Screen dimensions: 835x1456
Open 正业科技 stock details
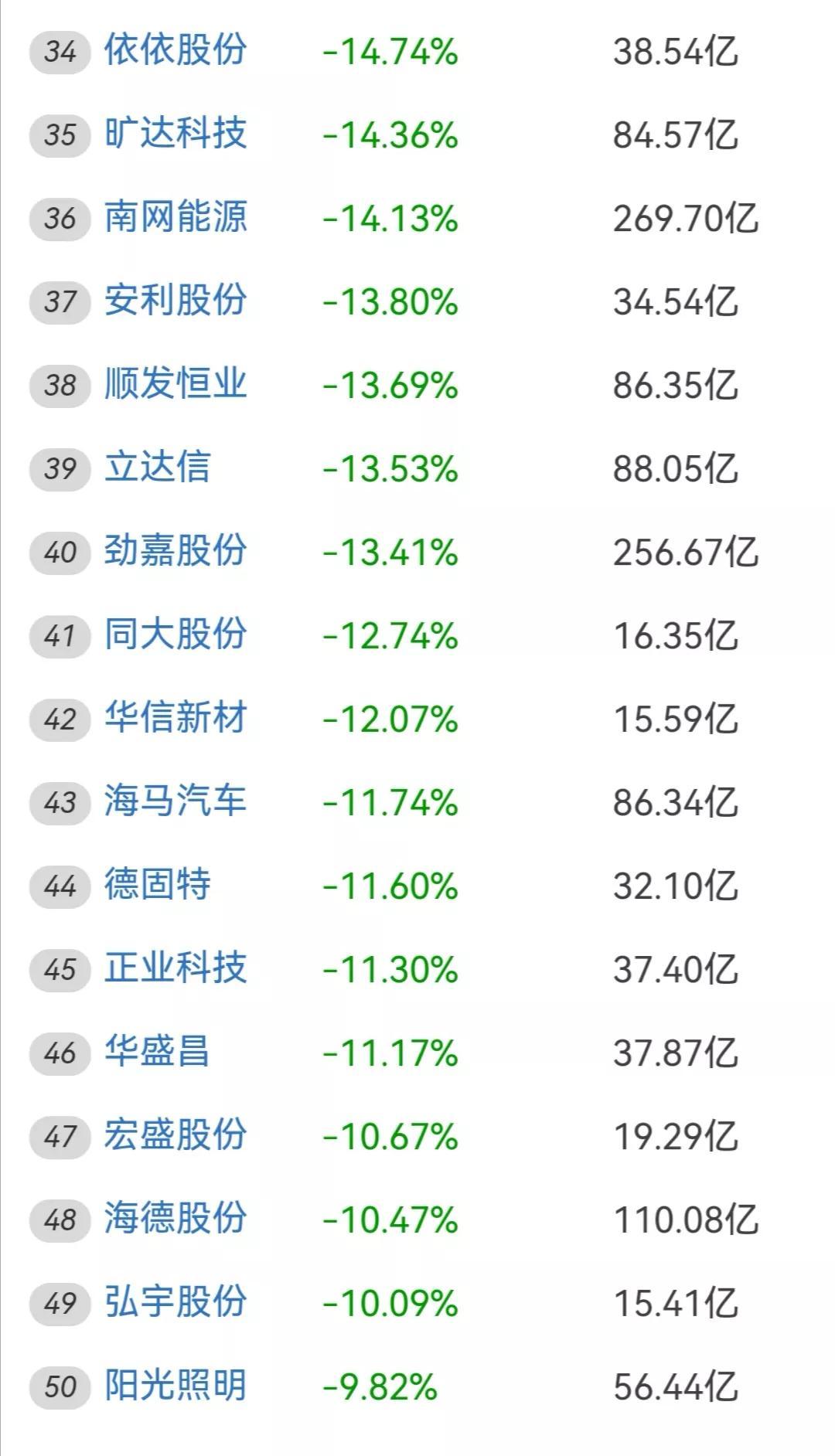click(x=176, y=968)
